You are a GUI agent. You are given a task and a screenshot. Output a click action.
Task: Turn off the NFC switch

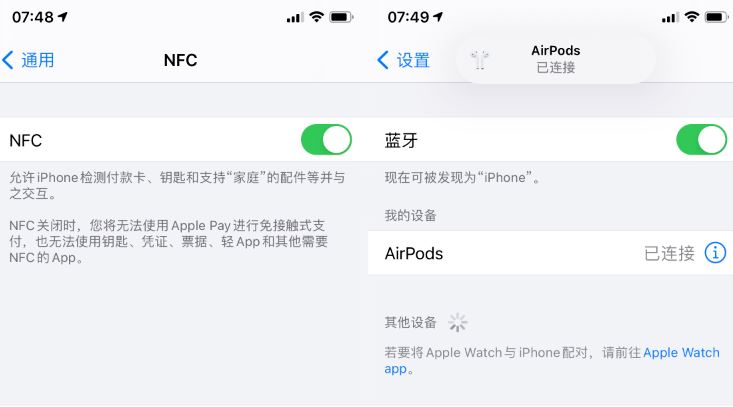pyautogui.click(x=326, y=140)
